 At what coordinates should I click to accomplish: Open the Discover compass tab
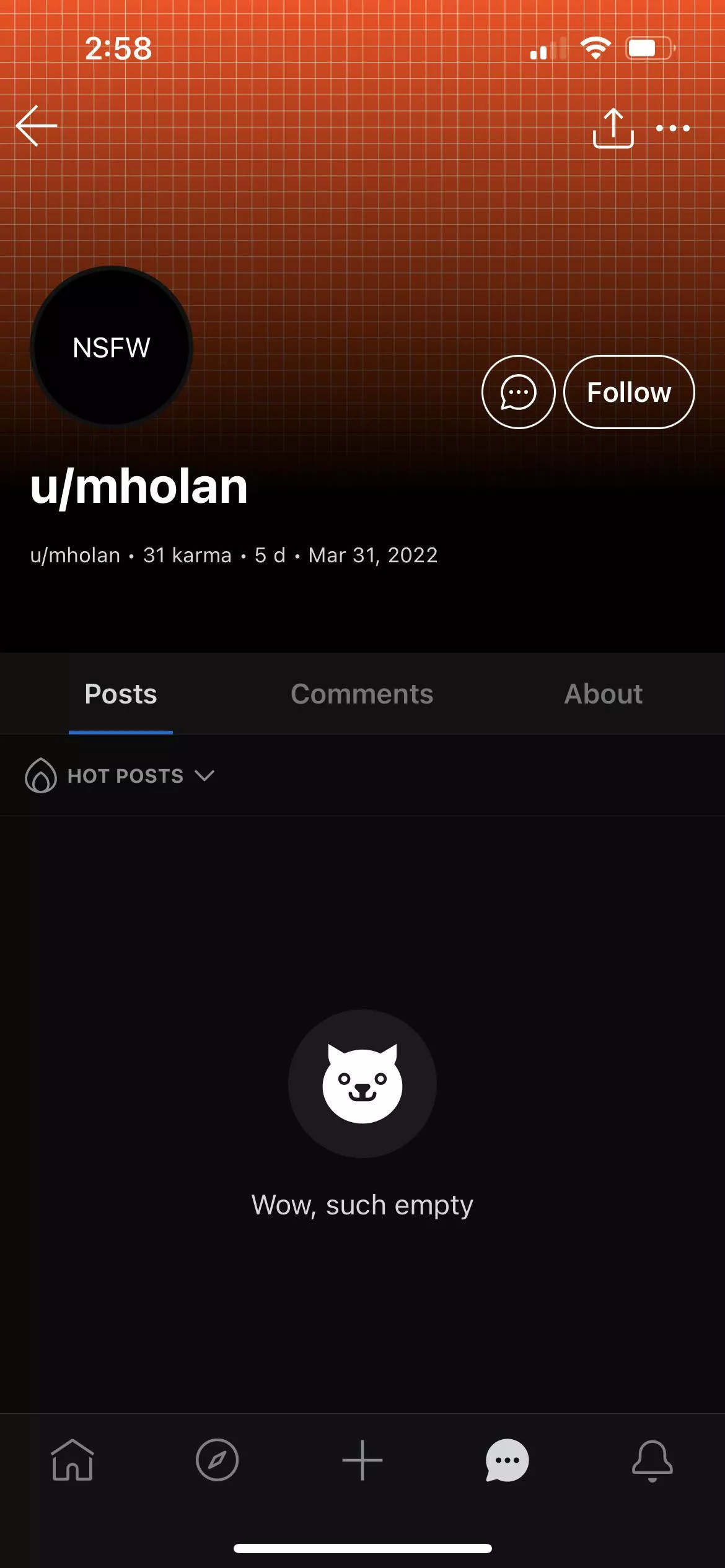coord(217,1460)
